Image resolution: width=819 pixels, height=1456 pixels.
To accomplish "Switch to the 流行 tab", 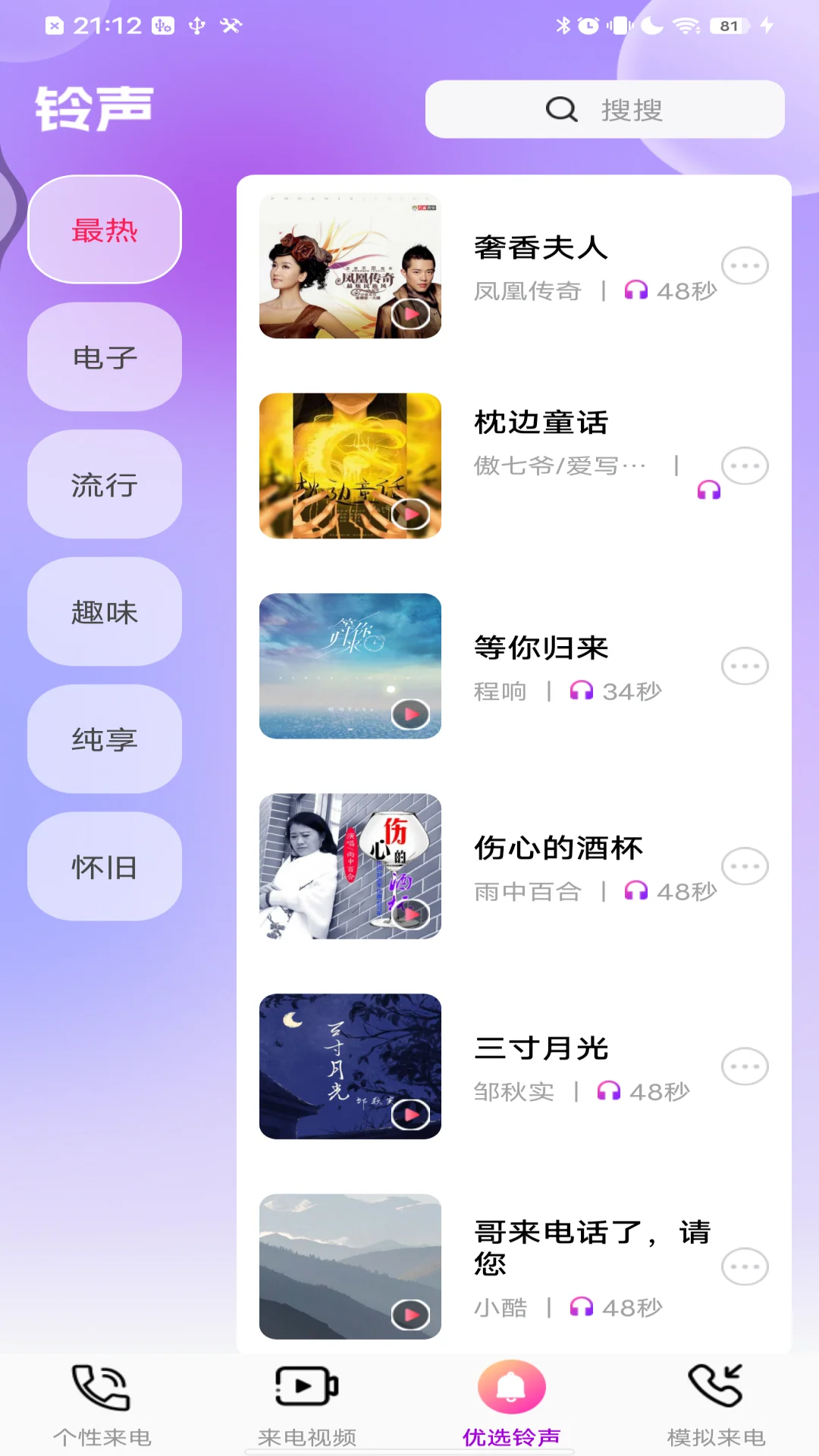I will 104,486.
